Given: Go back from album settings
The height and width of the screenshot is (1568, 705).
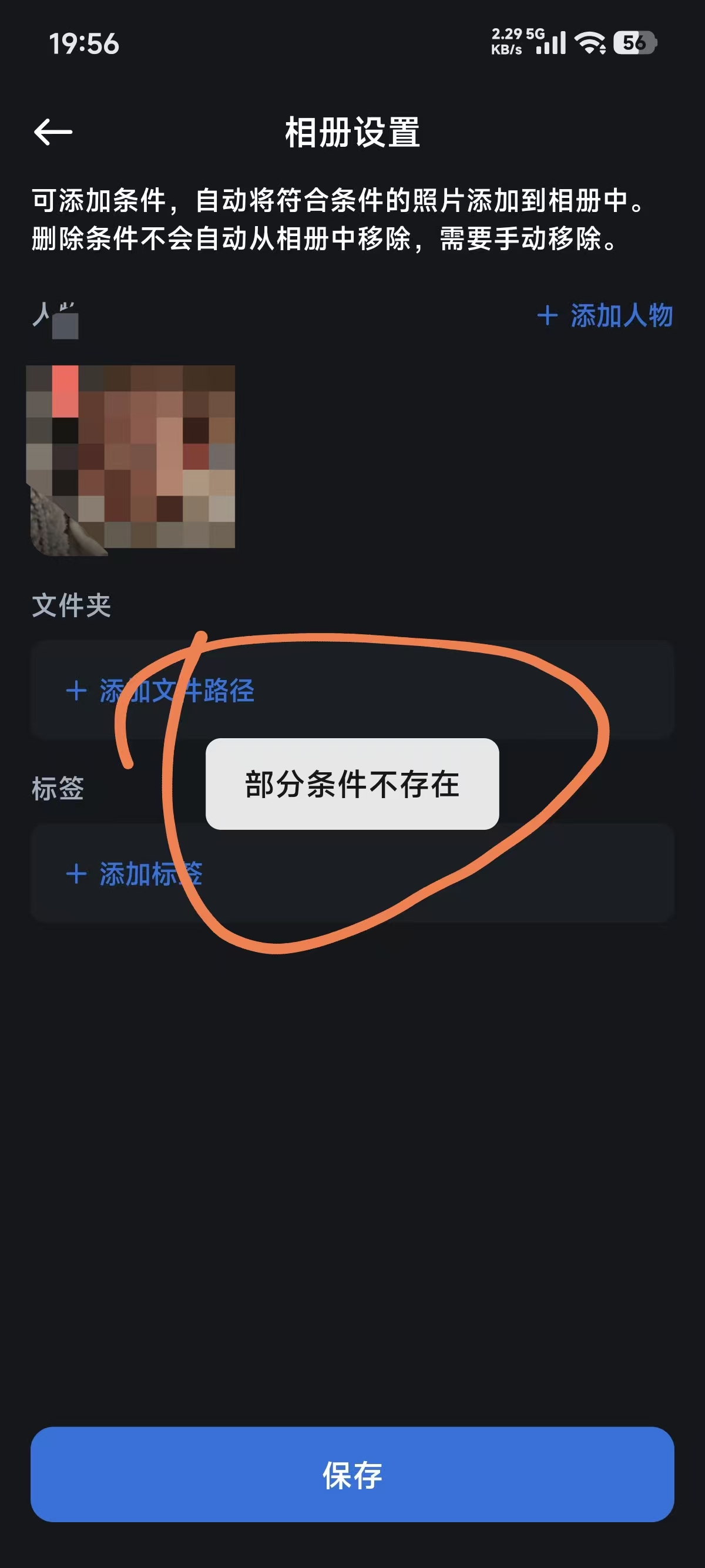Looking at the screenshot, I should click(53, 132).
